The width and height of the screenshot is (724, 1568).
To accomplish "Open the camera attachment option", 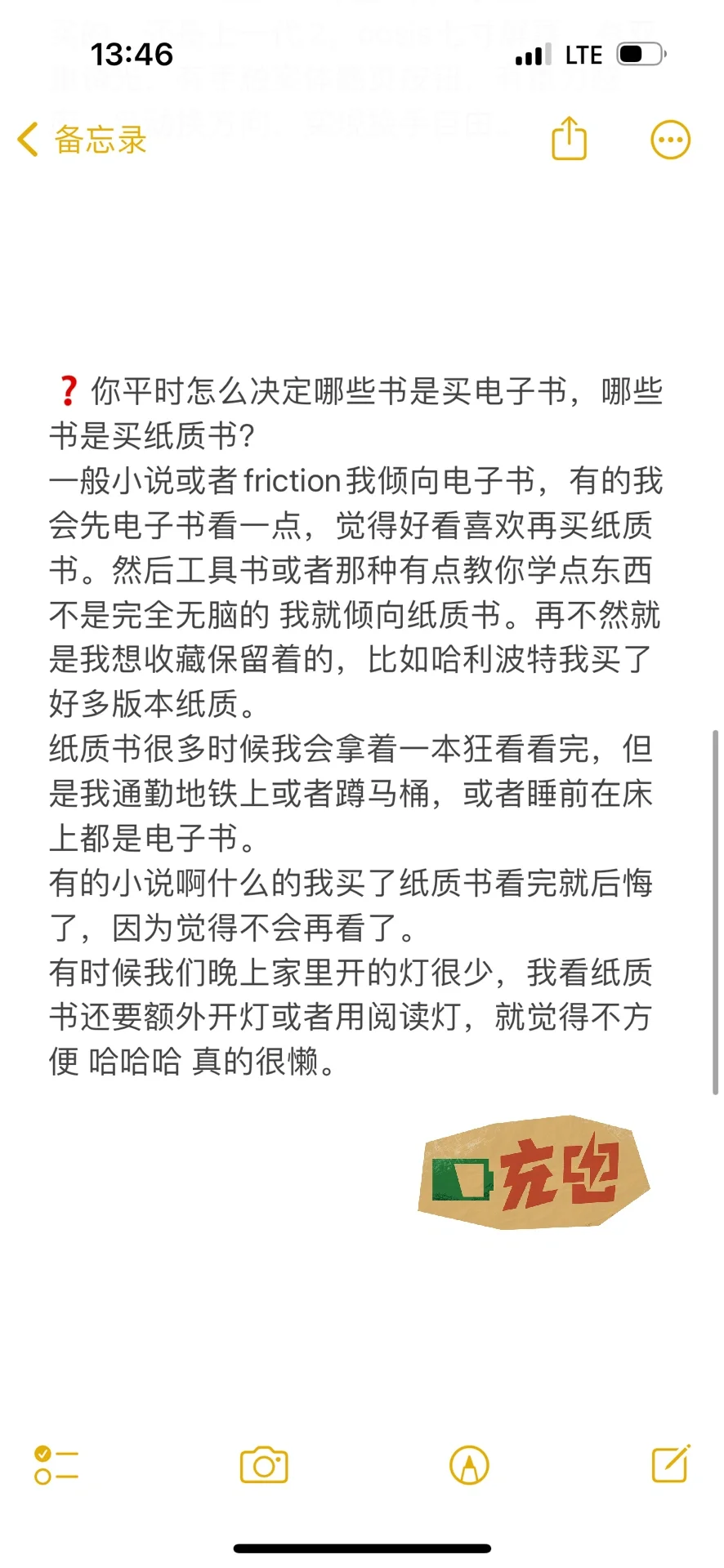I will tap(264, 1465).
